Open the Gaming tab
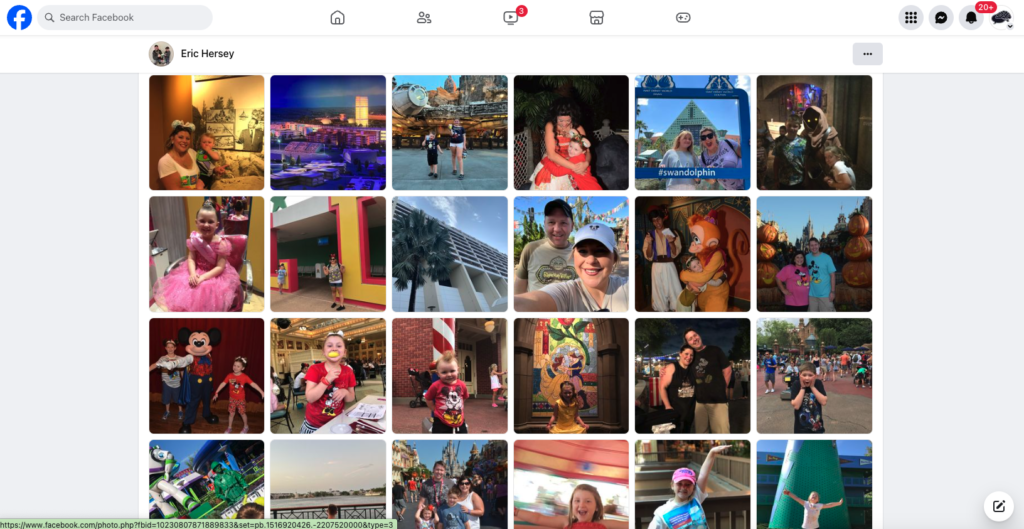Viewport: 1024px width, 529px height. click(683, 17)
